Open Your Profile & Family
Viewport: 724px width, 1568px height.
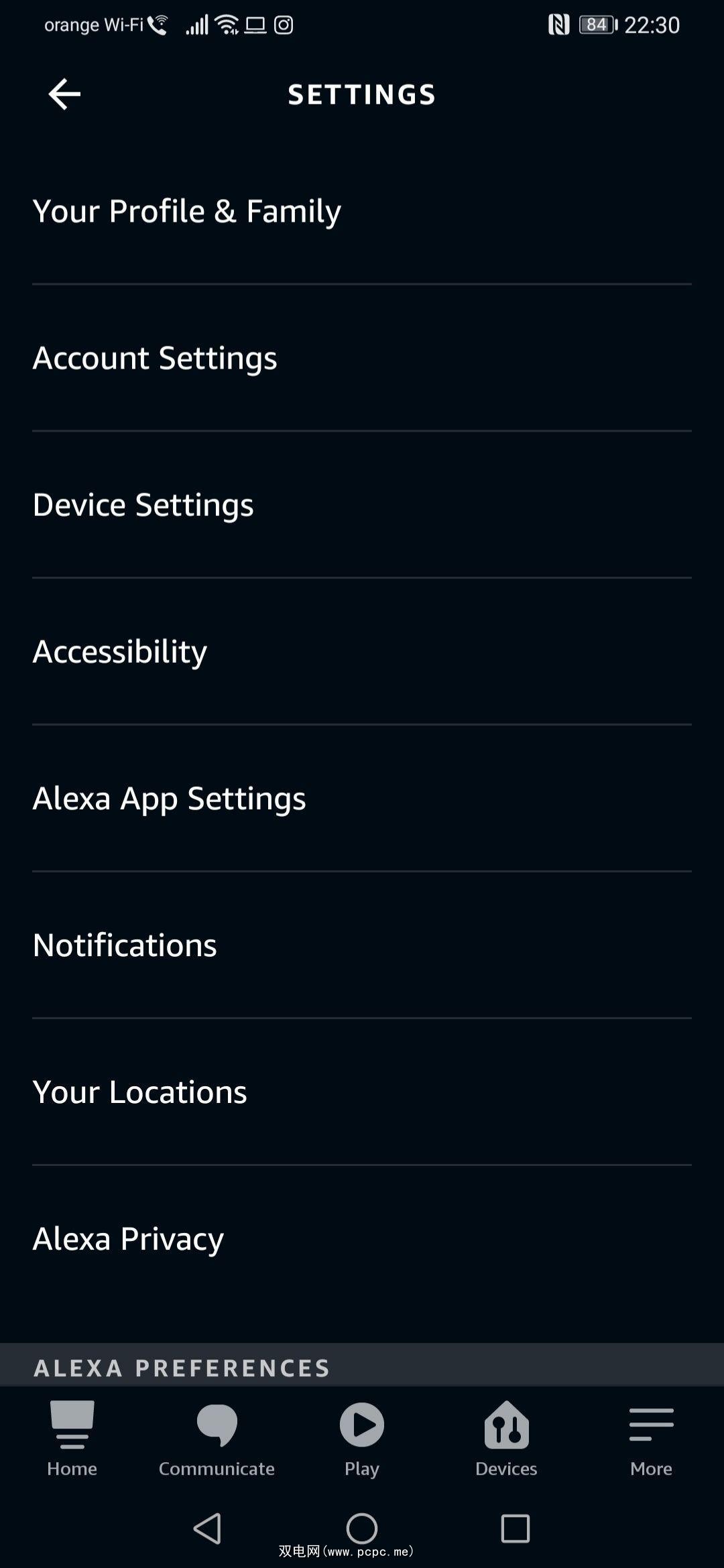click(x=187, y=212)
